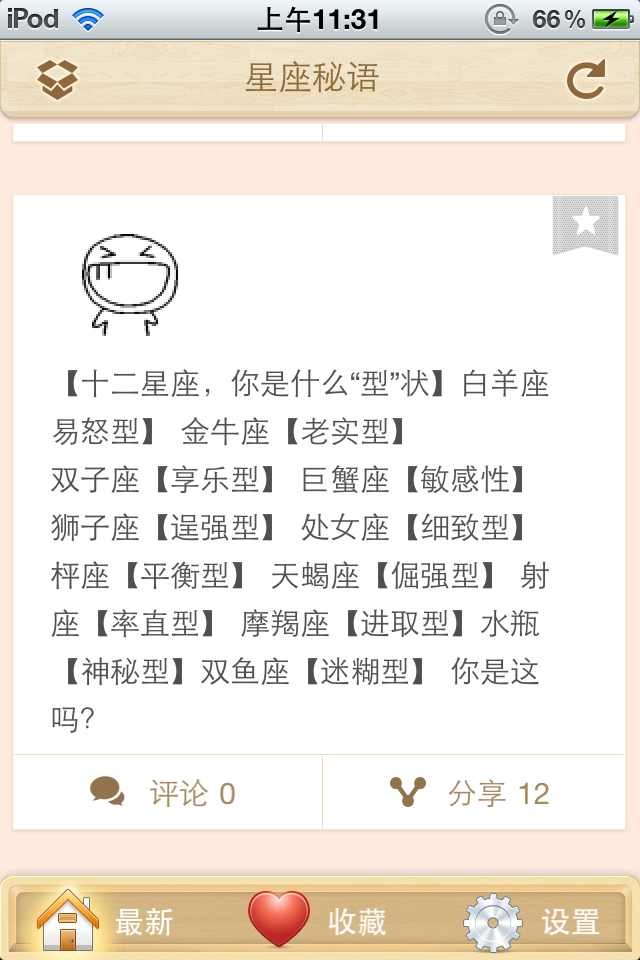Go to the 收藏 tab

pos(320,920)
